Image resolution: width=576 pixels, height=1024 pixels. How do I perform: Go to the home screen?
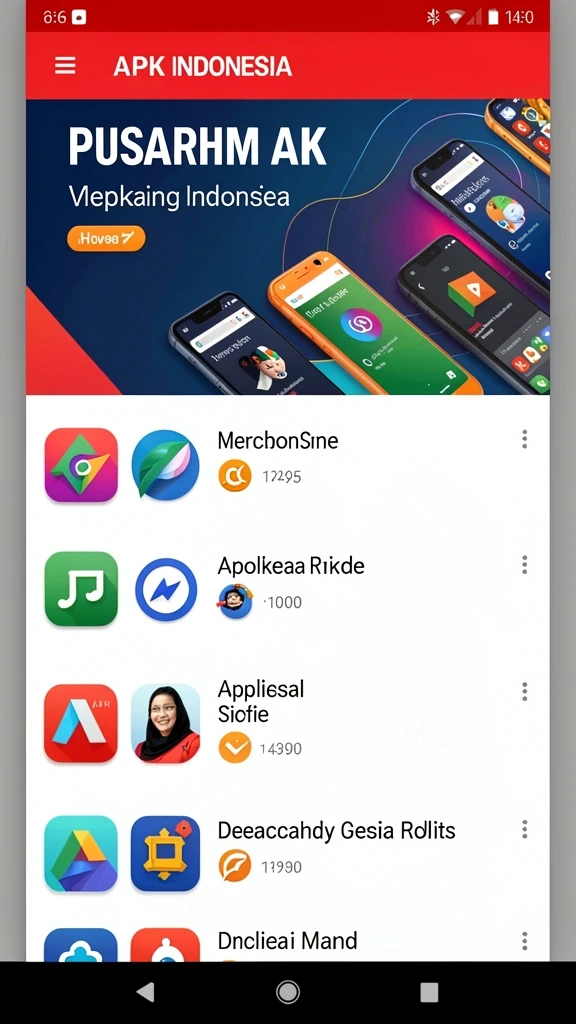(x=288, y=992)
